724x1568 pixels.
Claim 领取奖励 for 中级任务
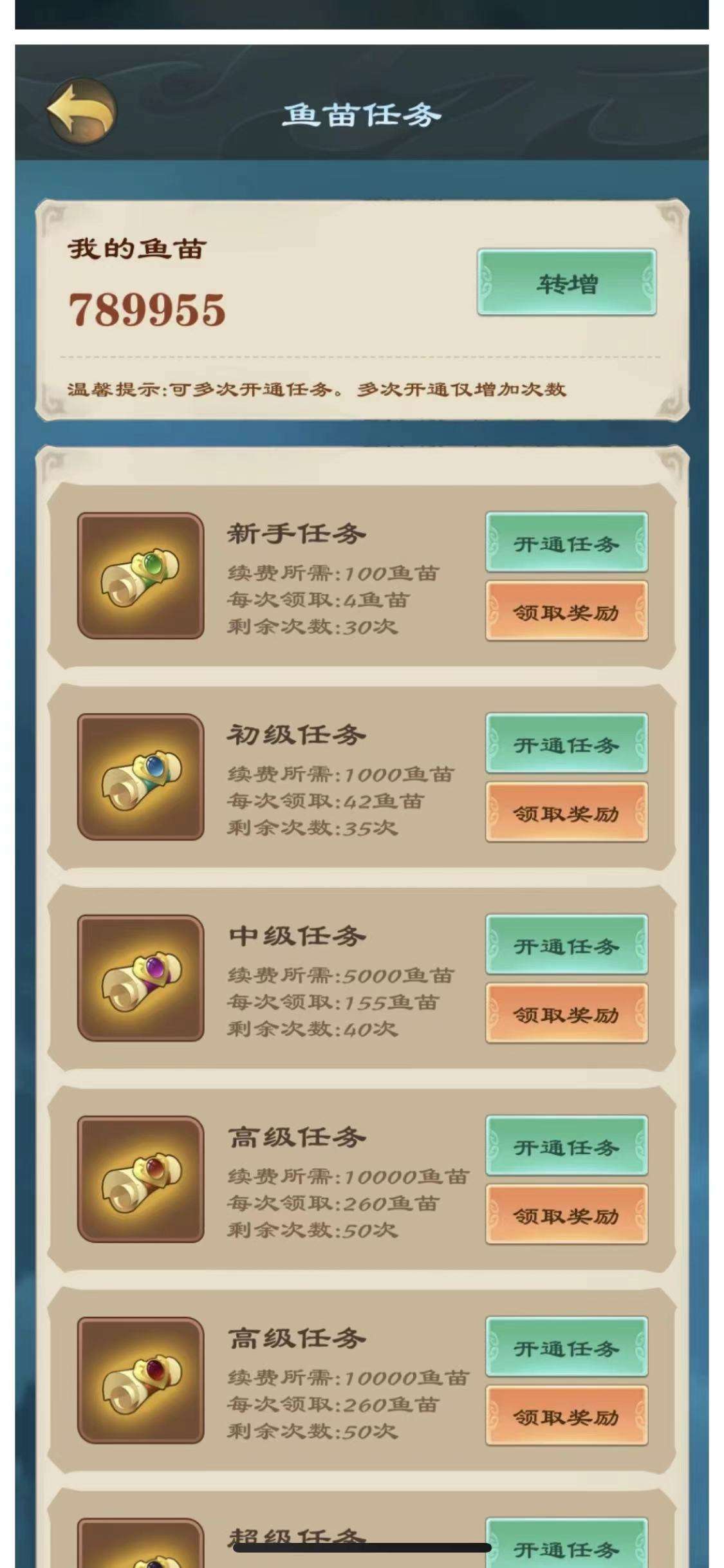point(566,1014)
